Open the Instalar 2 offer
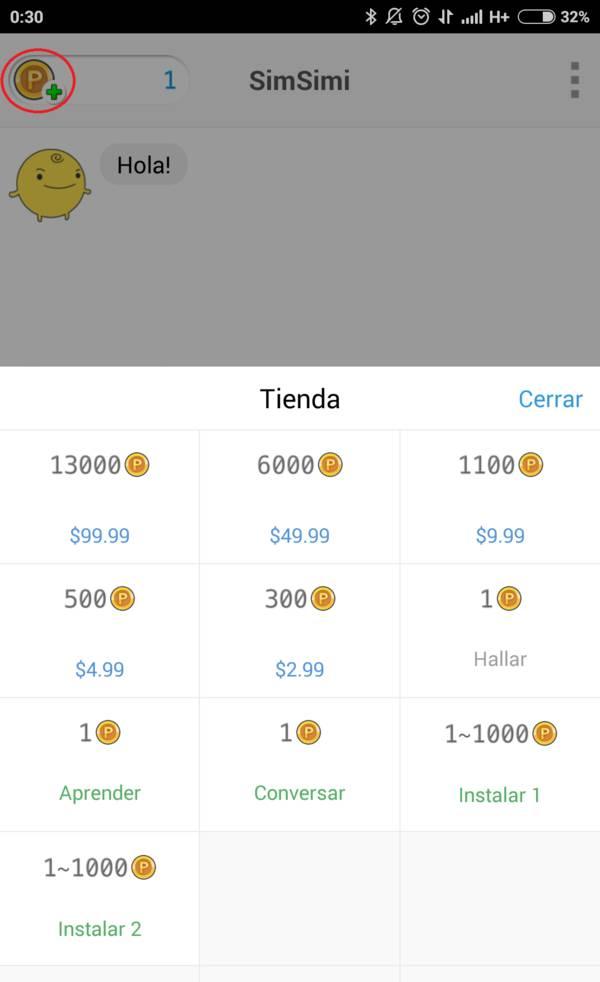The image size is (600, 982). 100,898
